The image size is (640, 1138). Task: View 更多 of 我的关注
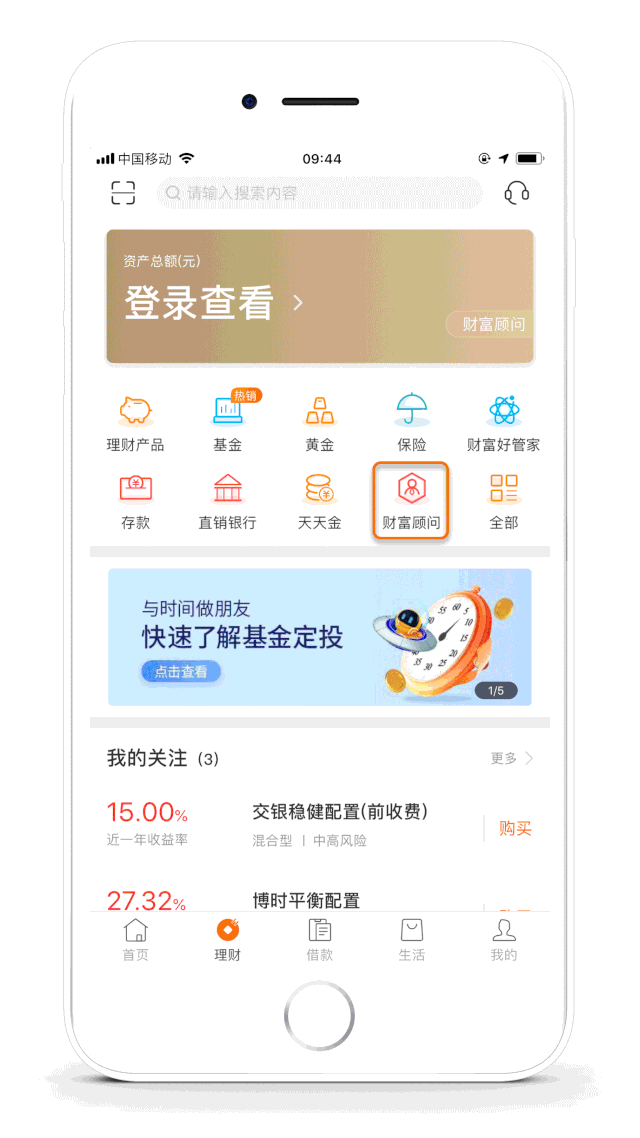point(511,758)
